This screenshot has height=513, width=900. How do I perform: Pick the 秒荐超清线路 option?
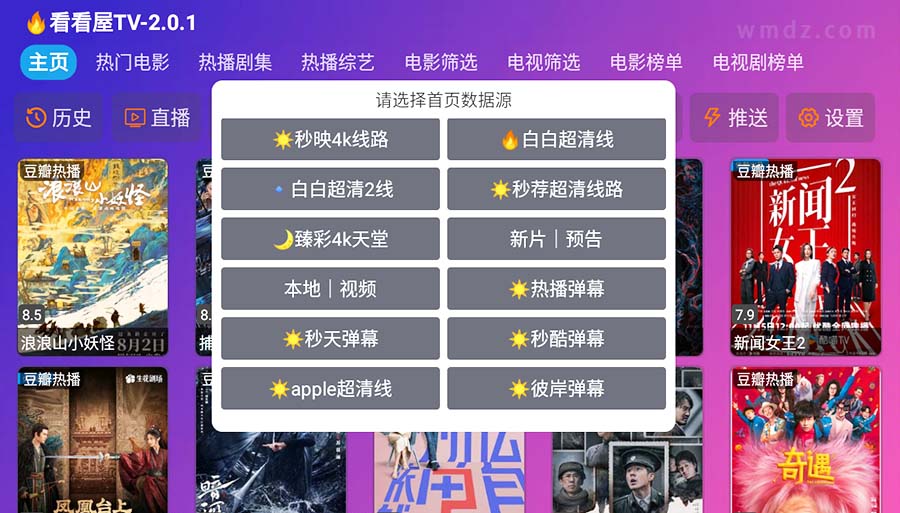click(x=556, y=189)
